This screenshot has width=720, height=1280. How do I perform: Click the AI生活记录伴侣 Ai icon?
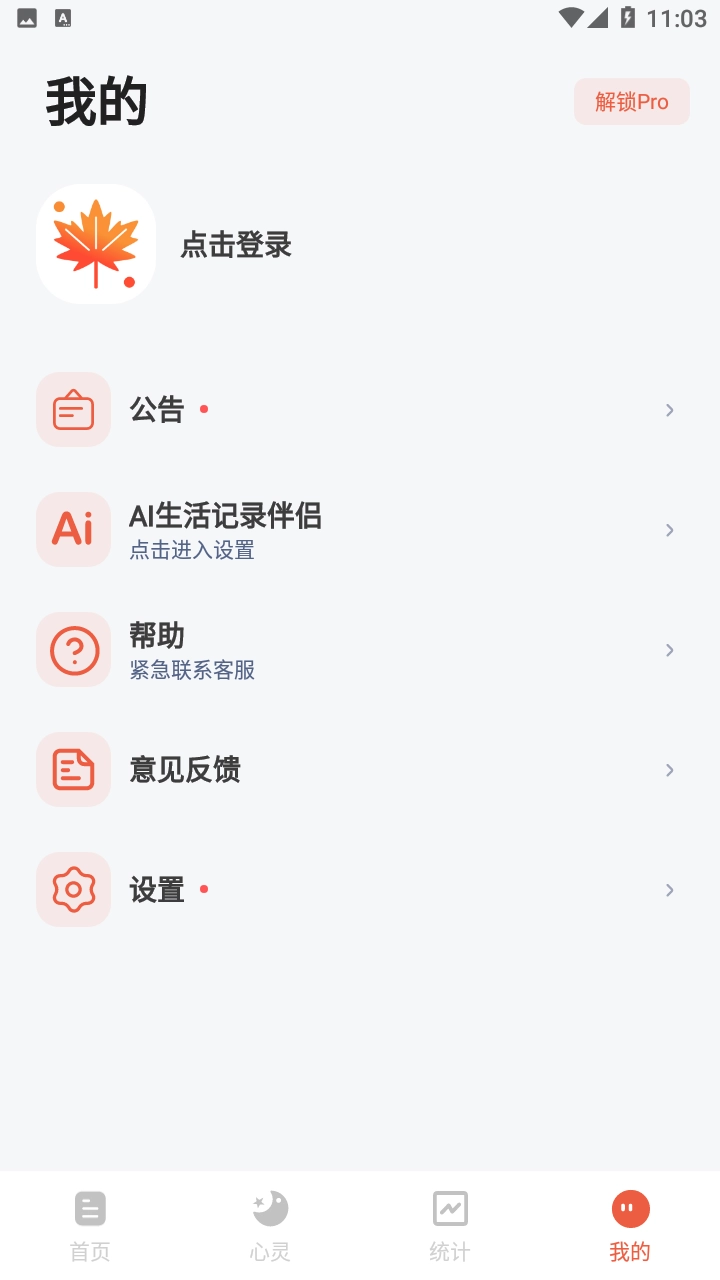[73, 530]
